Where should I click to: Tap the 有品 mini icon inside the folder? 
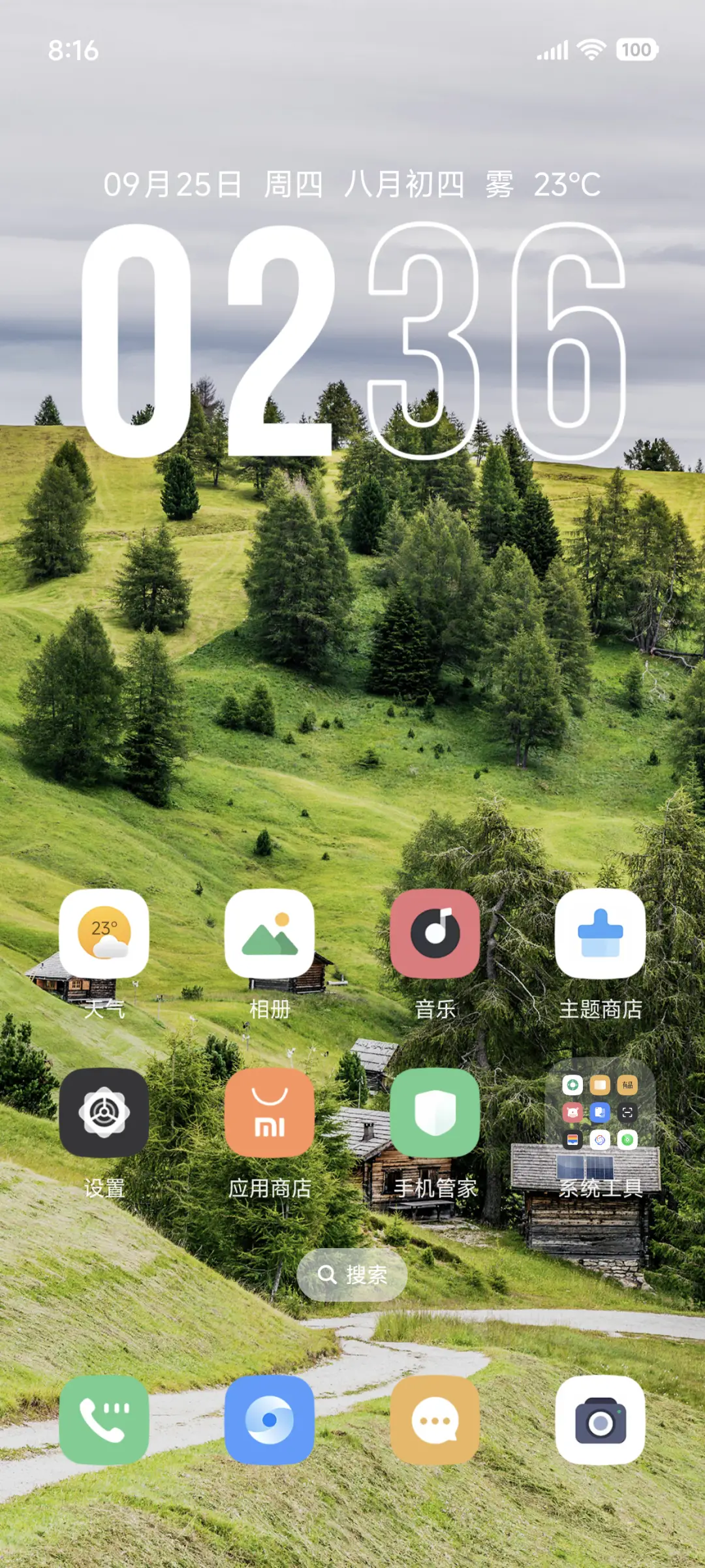click(x=627, y=1085)
